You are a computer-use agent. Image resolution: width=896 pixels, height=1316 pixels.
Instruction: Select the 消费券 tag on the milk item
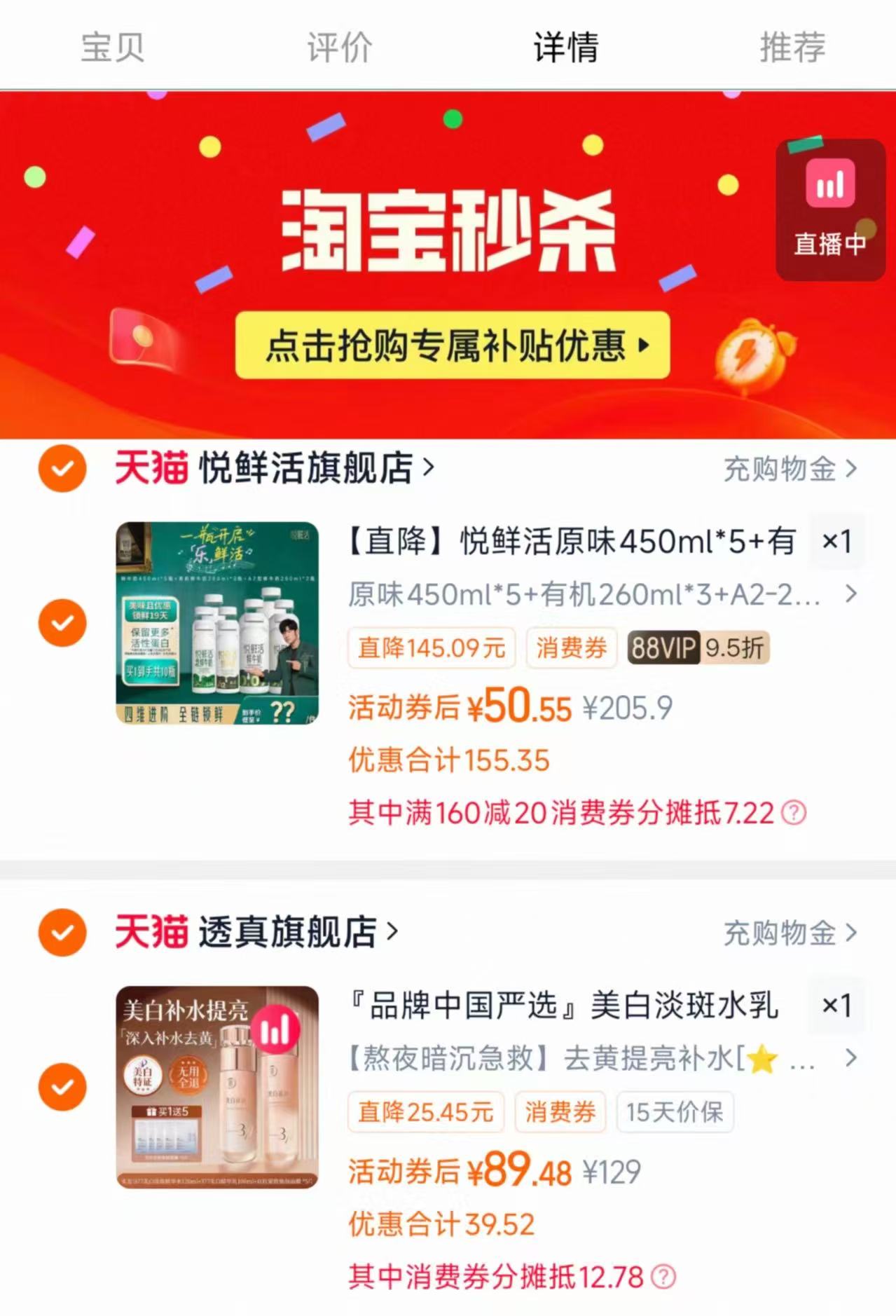pos(572,647)
